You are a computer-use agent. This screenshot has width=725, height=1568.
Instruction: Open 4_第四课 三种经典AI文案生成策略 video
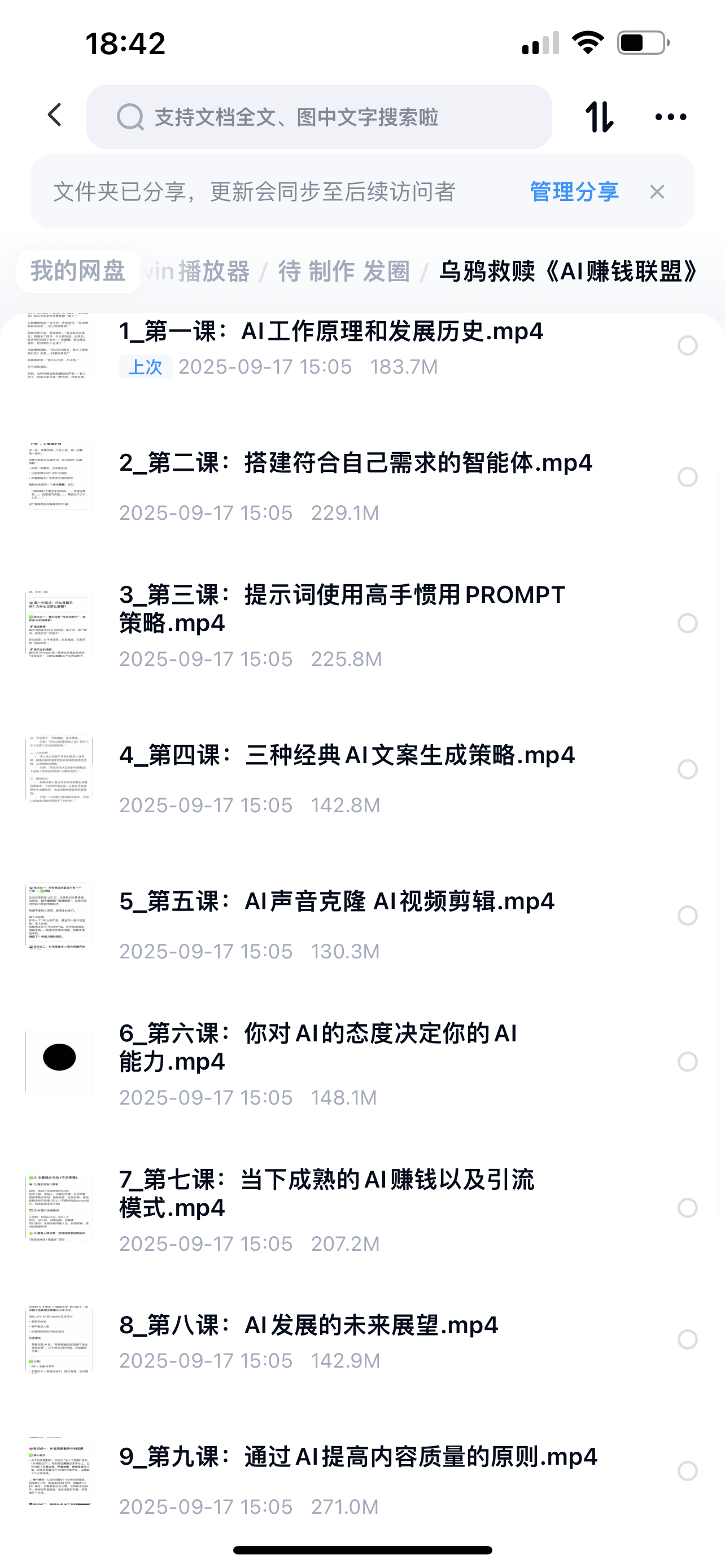point(347,755)
